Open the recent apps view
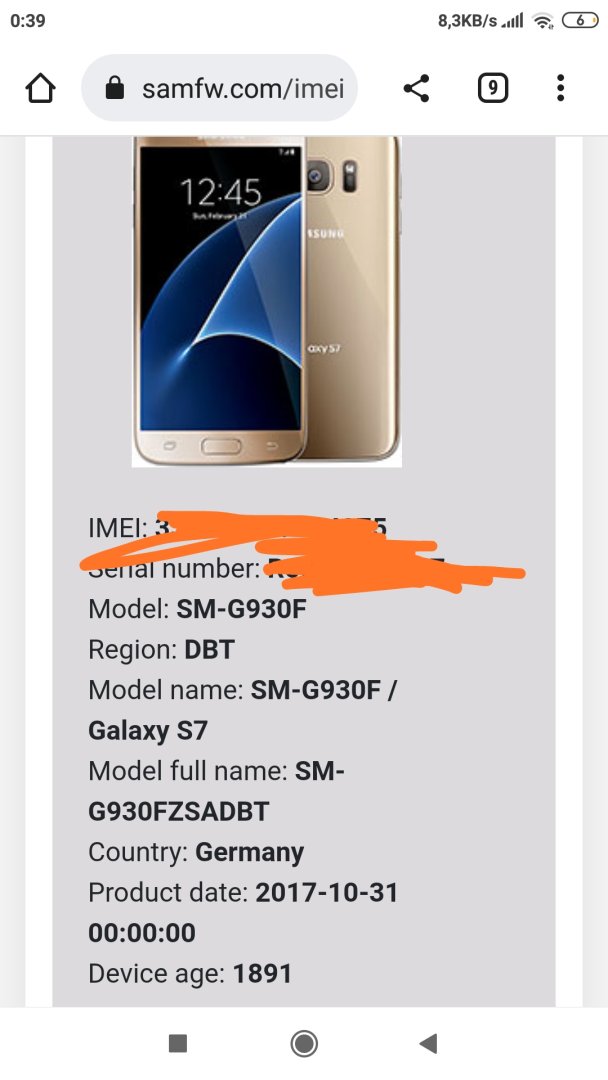Viewport: 608px width, 1080px height. (x=178, y=1044)
